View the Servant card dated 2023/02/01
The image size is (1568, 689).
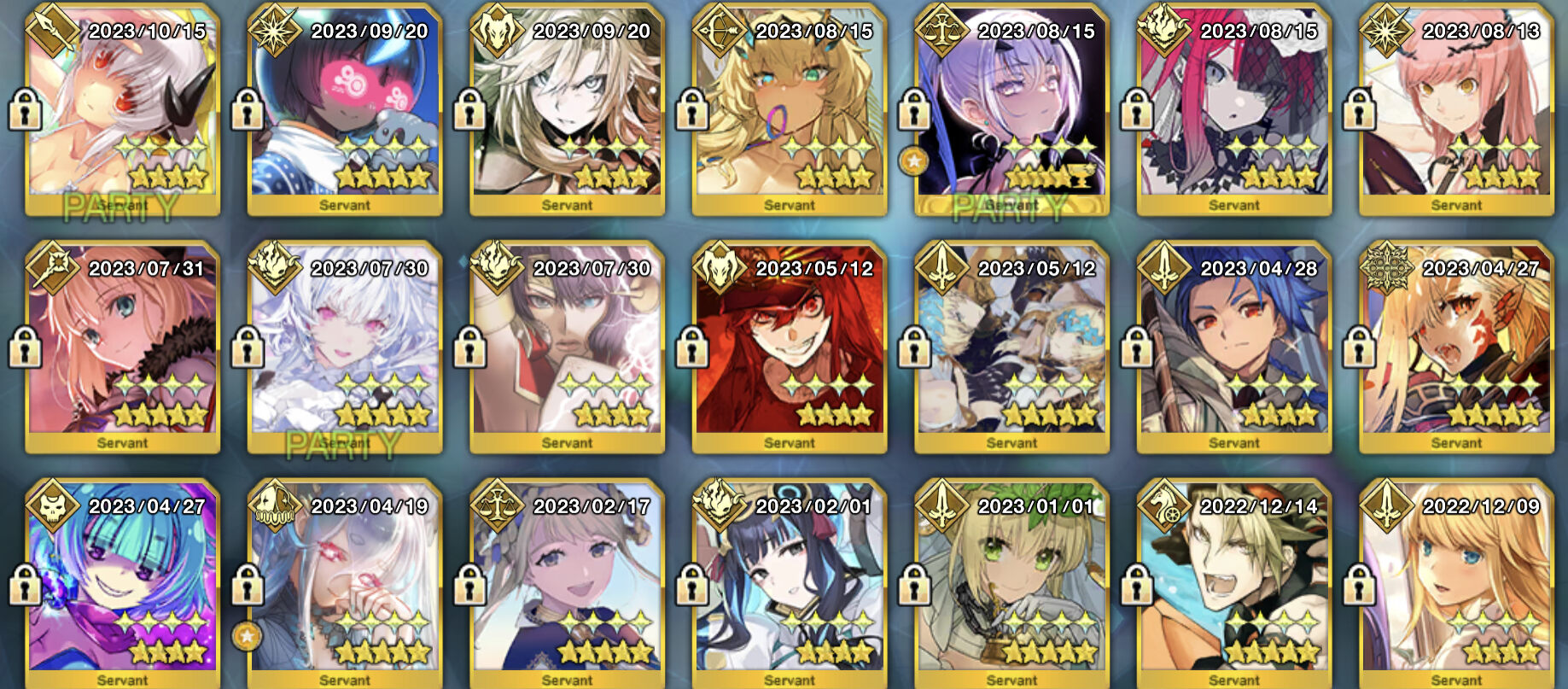coord(790,586)
